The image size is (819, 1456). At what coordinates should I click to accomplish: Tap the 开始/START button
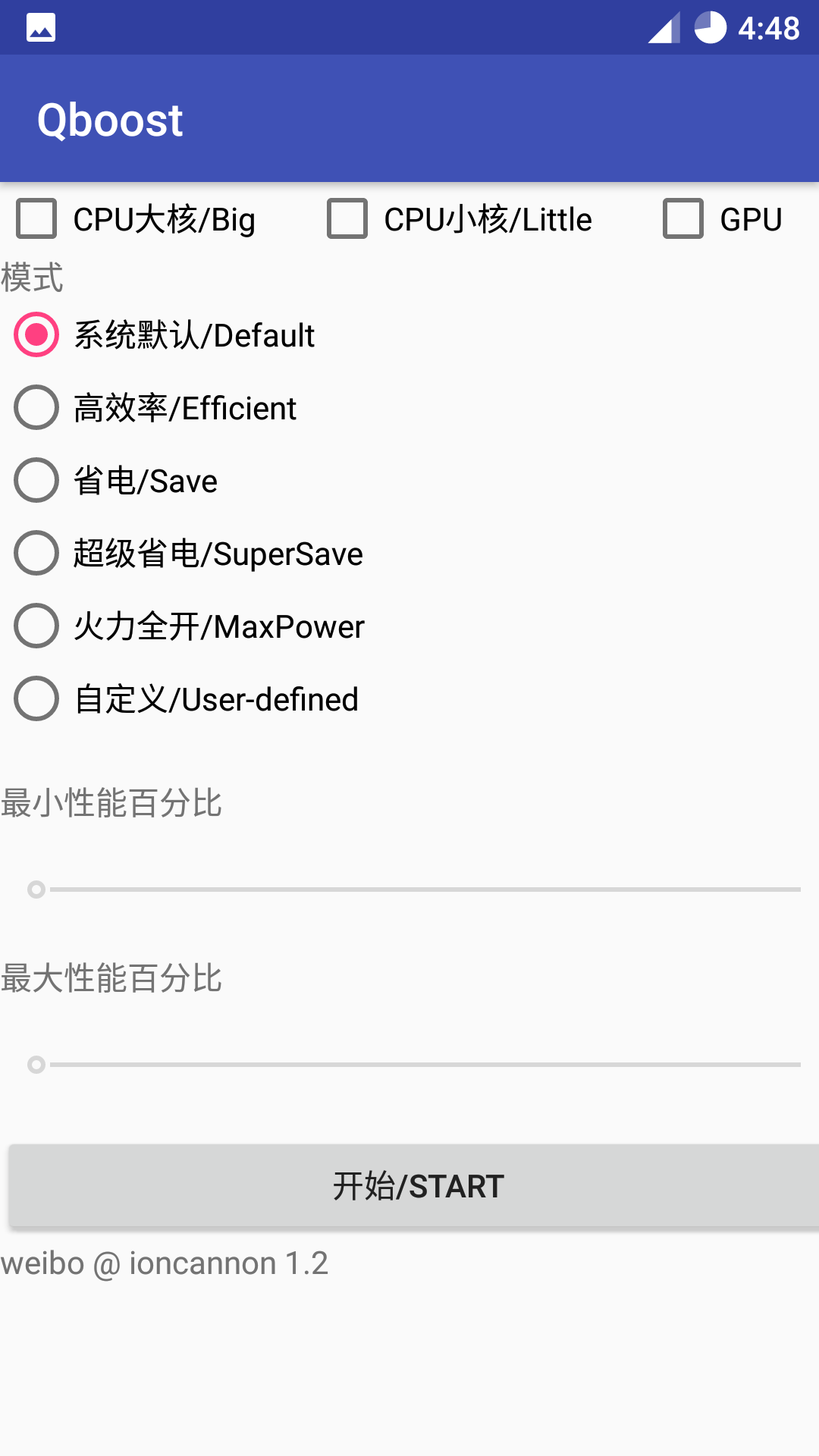coord(416,1186)
